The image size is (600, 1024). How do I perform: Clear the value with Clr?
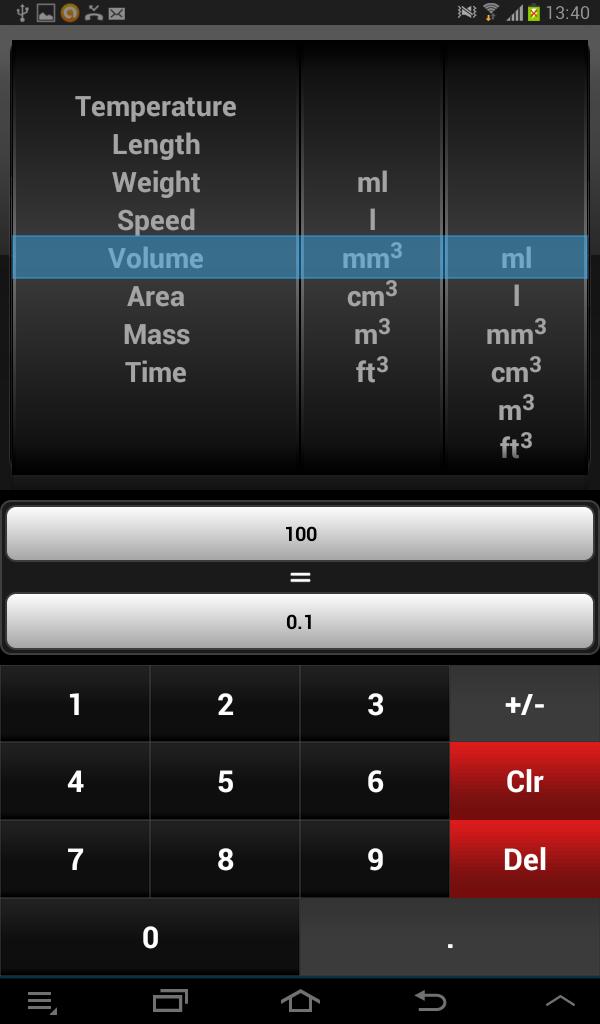(x=525, y=782)
